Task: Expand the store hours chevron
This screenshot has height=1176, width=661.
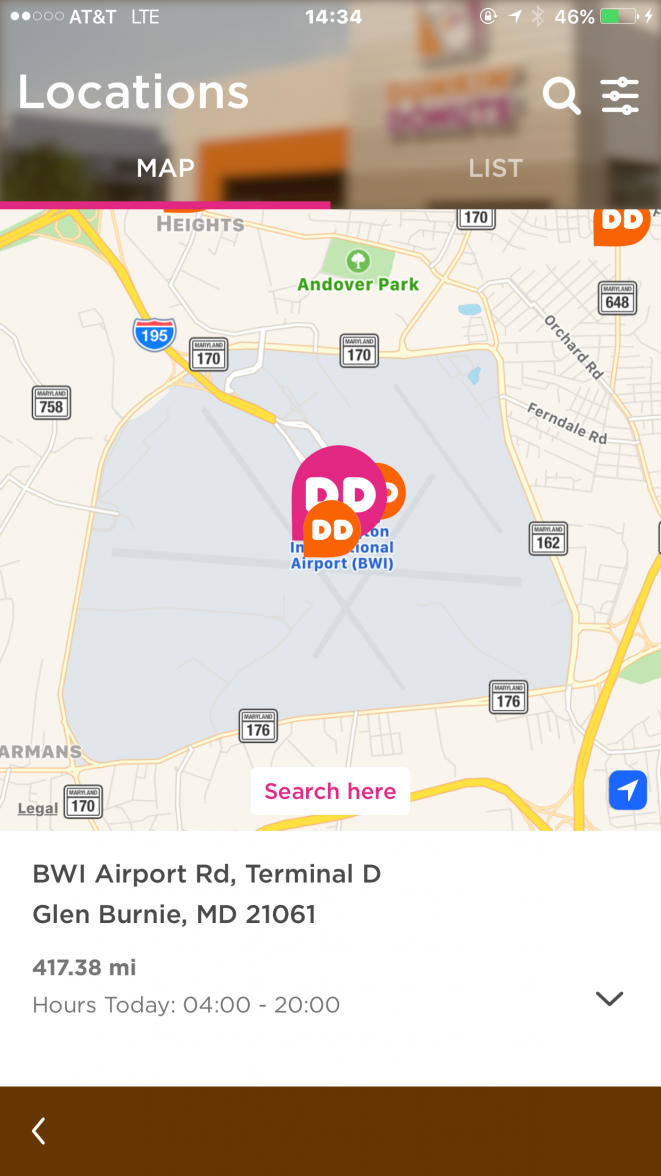Action: pyautogui.click(x=609, y=998)
